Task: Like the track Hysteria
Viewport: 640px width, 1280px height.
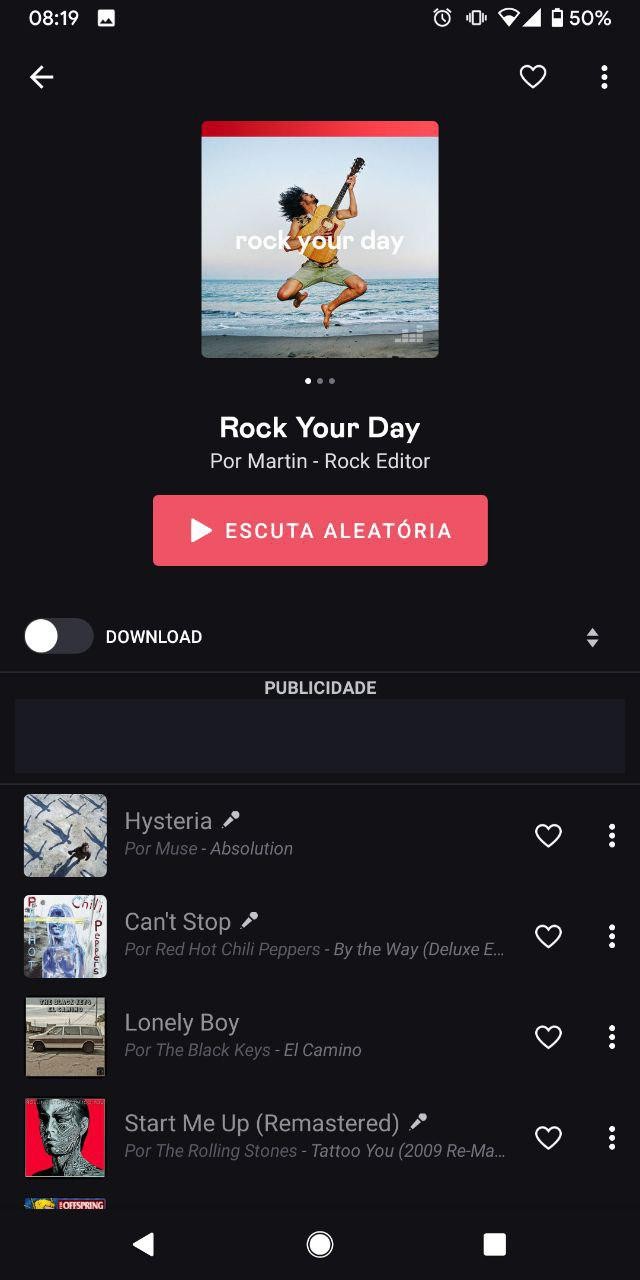Action: 548,835
